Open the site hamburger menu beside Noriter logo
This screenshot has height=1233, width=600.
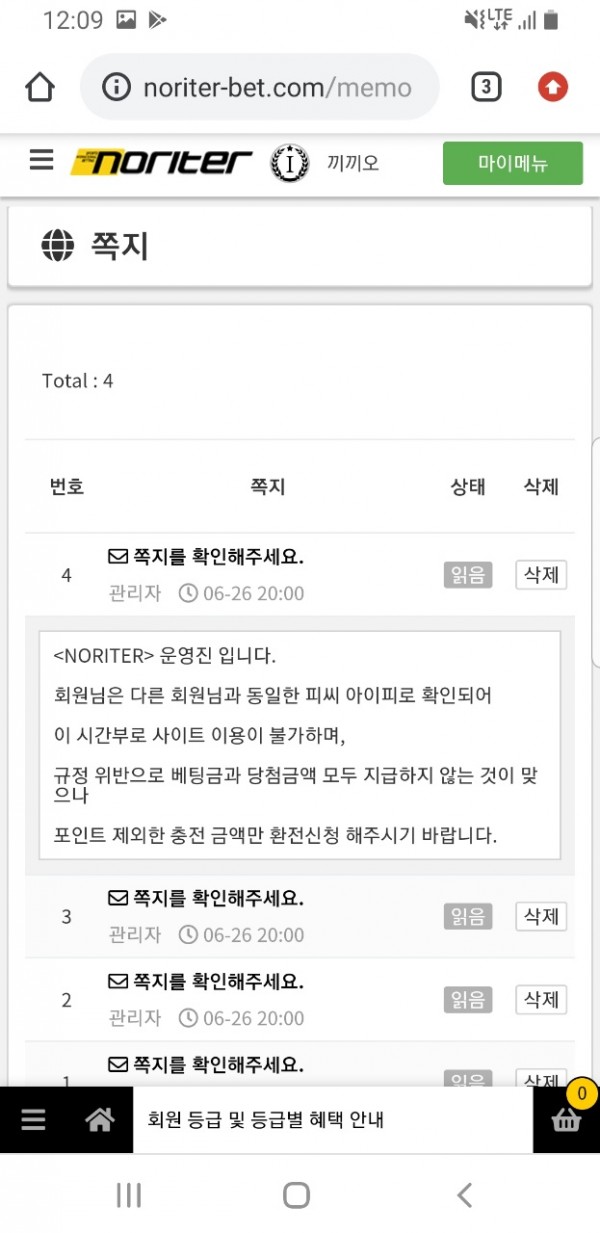pos(41,161)
